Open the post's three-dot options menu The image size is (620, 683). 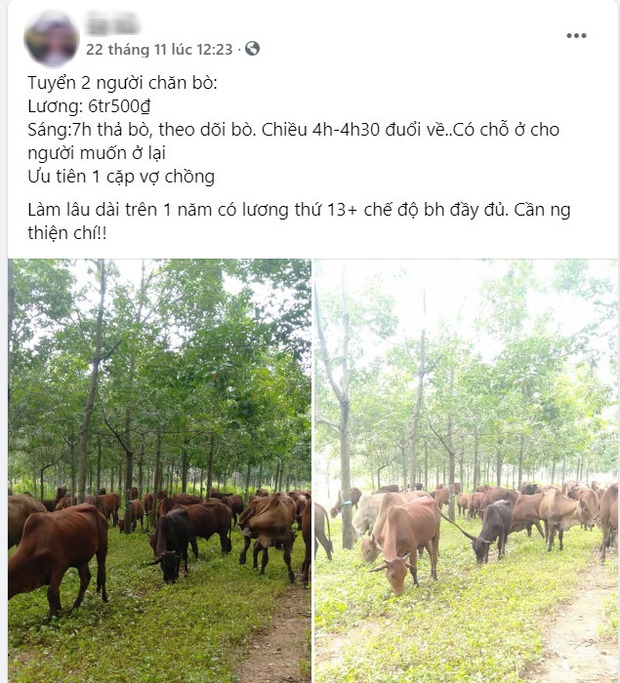[576, 36]
